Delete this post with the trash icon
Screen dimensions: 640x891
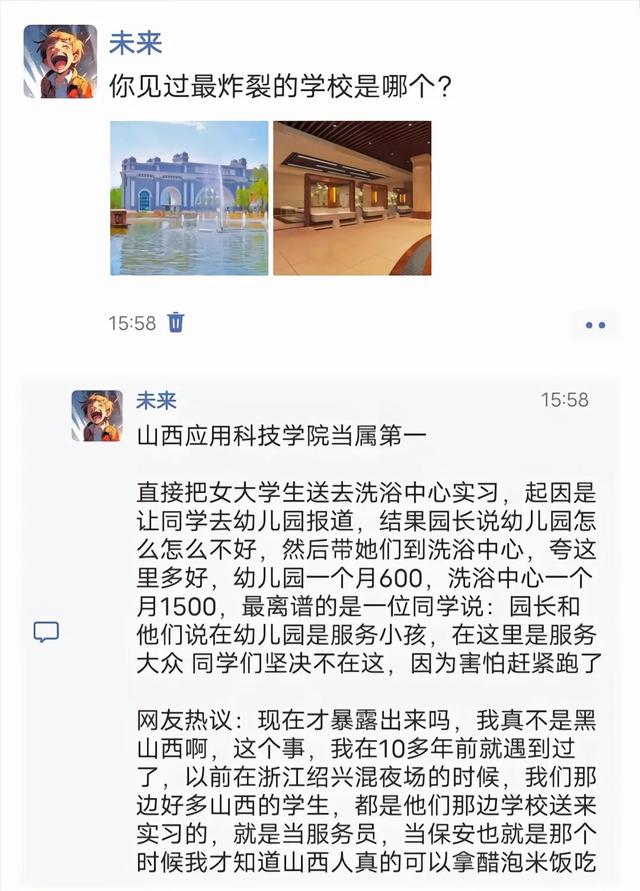(x=176, y=322)
